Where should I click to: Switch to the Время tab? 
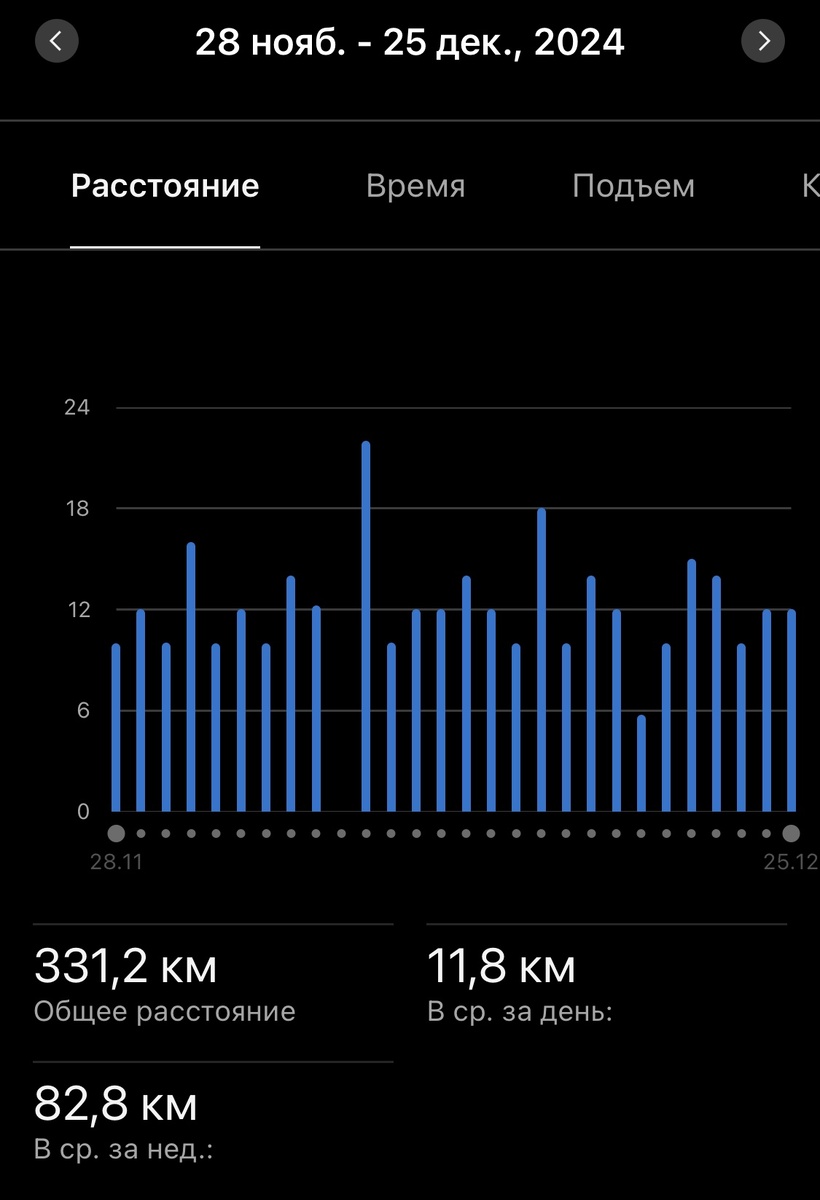tap(415, 186)
